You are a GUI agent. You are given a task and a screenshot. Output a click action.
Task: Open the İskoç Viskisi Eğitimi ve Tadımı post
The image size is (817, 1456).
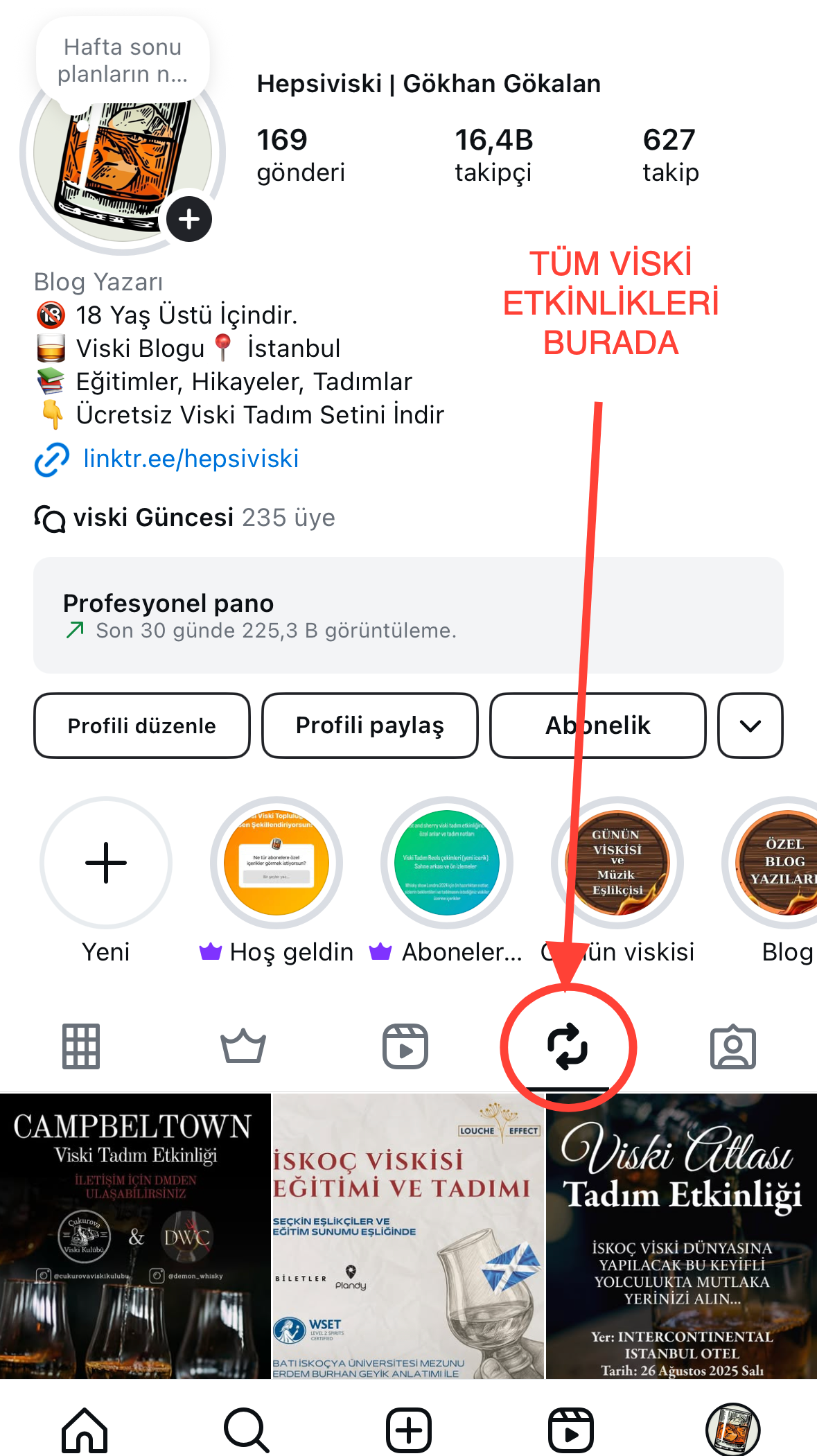[408, 1236]
